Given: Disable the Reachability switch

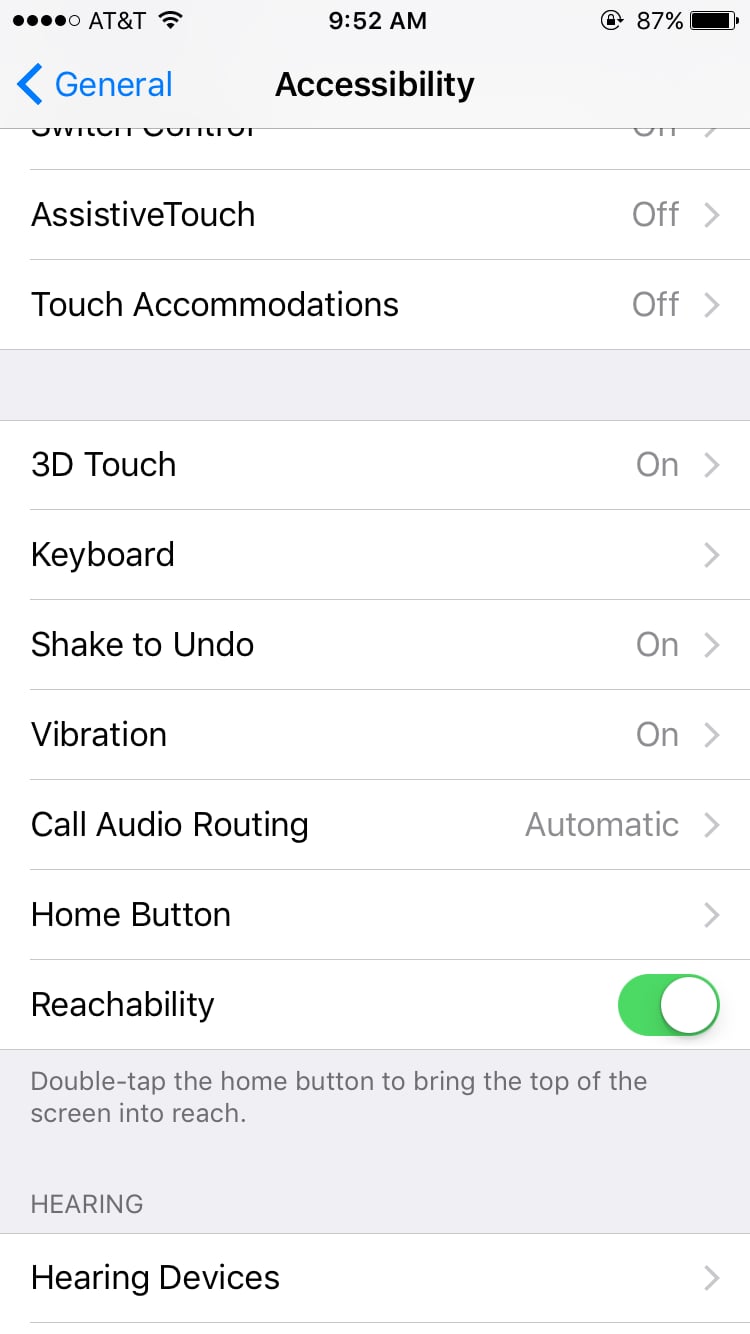Looking at the screenshot, I should (668, 1005).
